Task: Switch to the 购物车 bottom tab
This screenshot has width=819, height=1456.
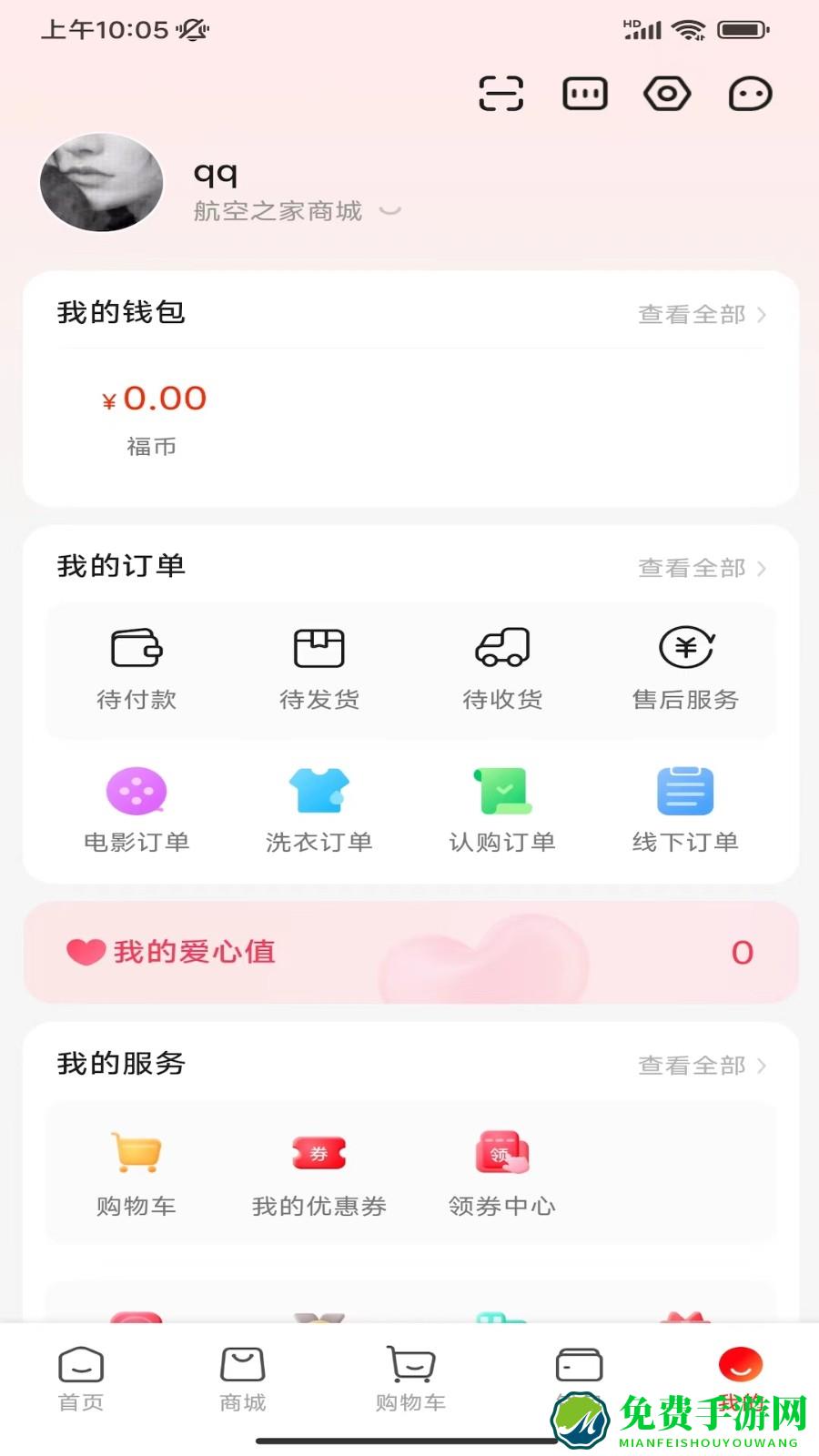Action: [410, 1380]
